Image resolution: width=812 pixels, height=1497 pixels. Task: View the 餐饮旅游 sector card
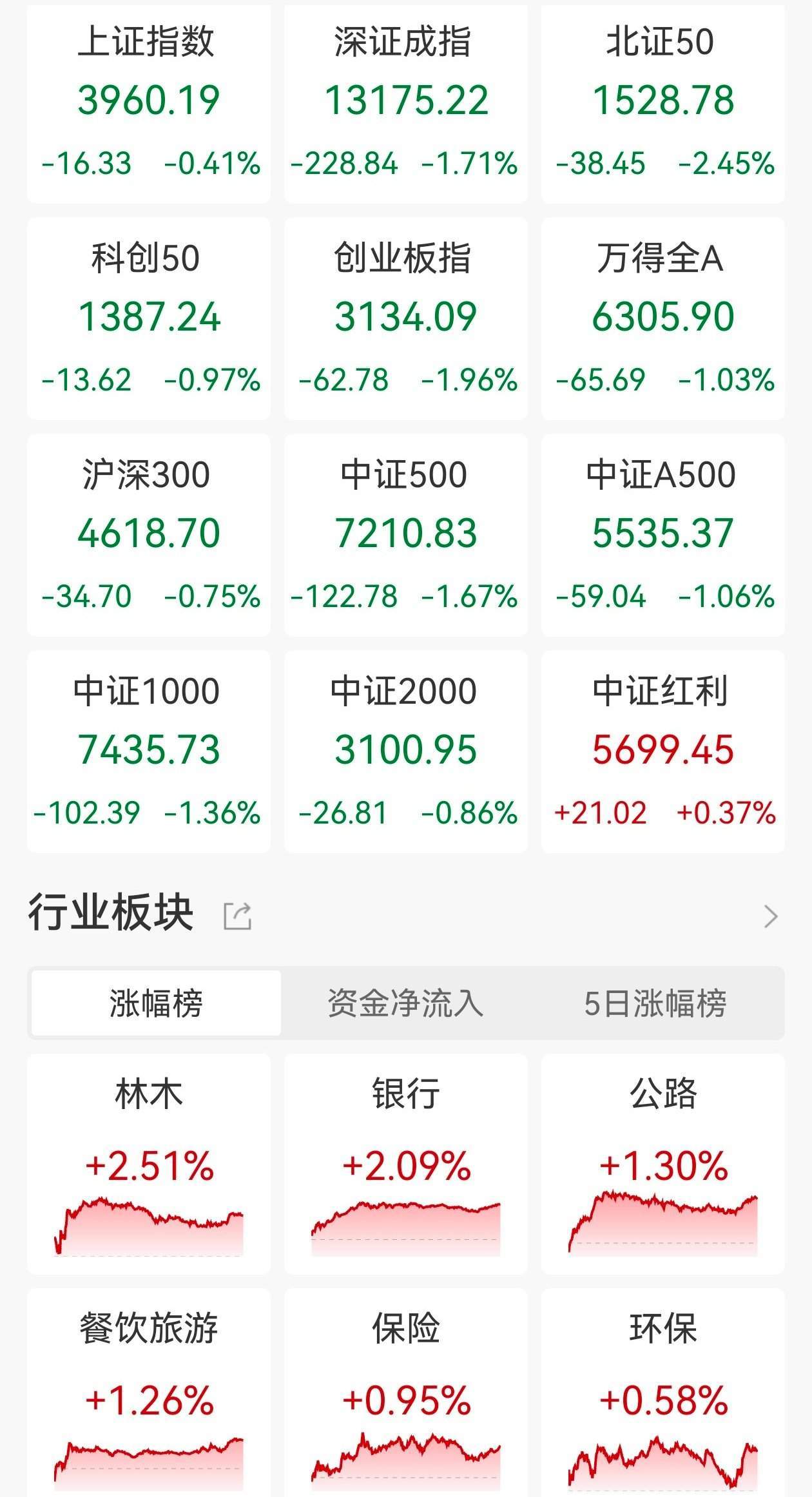tap(148, 1392)
